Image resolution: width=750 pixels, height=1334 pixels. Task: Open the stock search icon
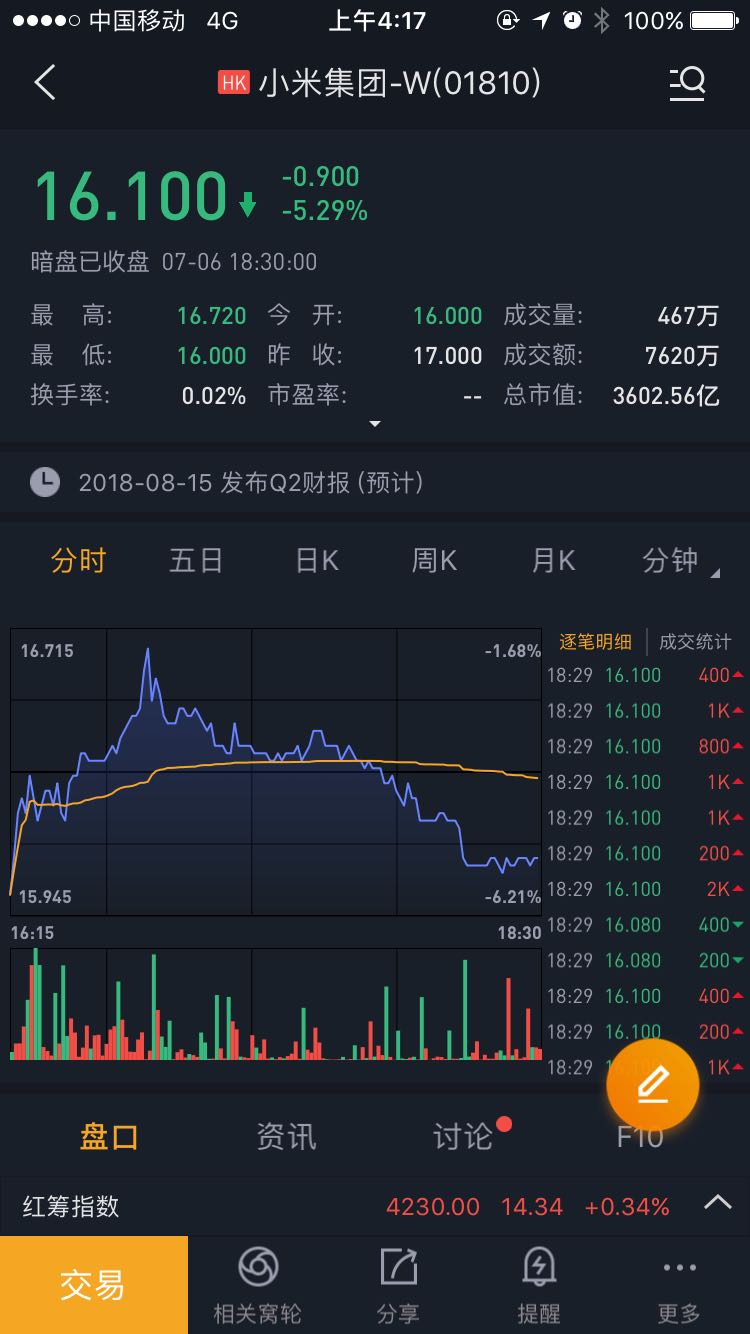click(x=687, y=83)
